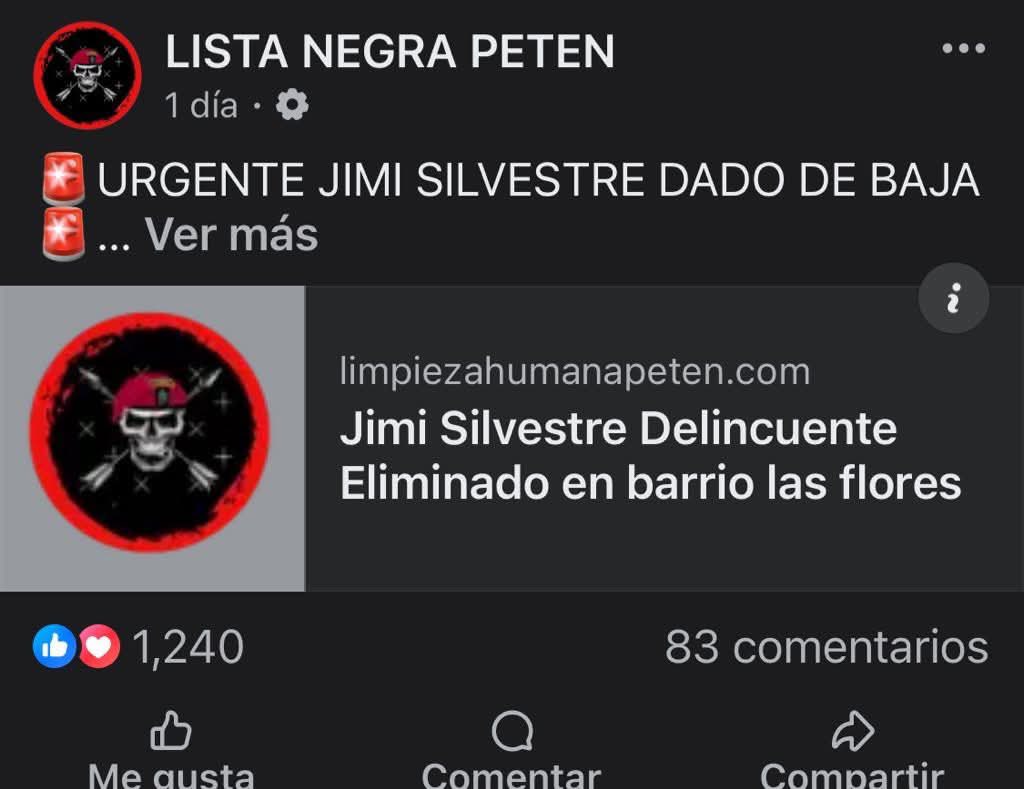View the 1,240 reactions list

pos(139,647)
